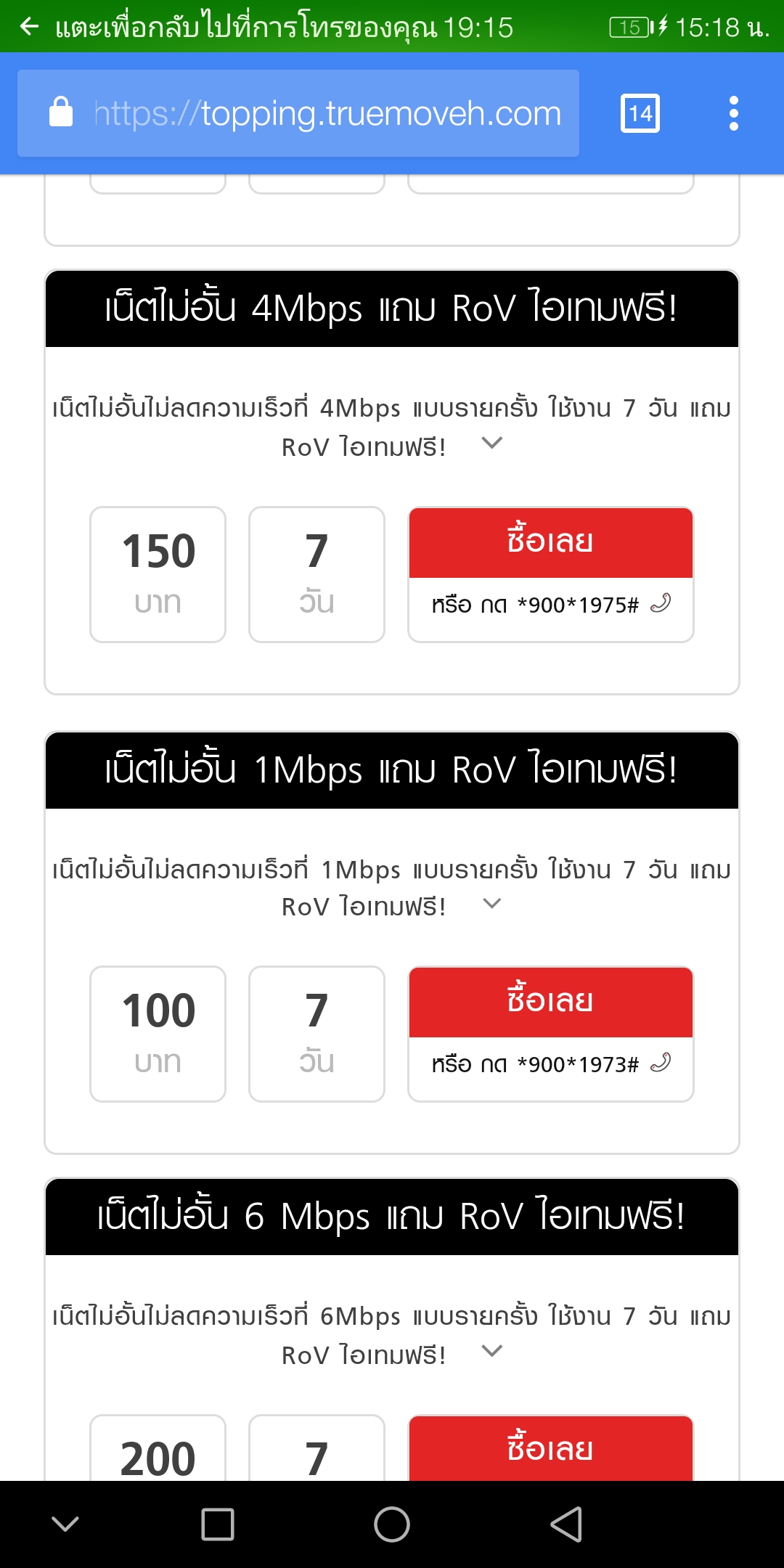This screenshot has height=1568, width=784.
Task: Go to the home screen
Action: [x=392, y=1524]
